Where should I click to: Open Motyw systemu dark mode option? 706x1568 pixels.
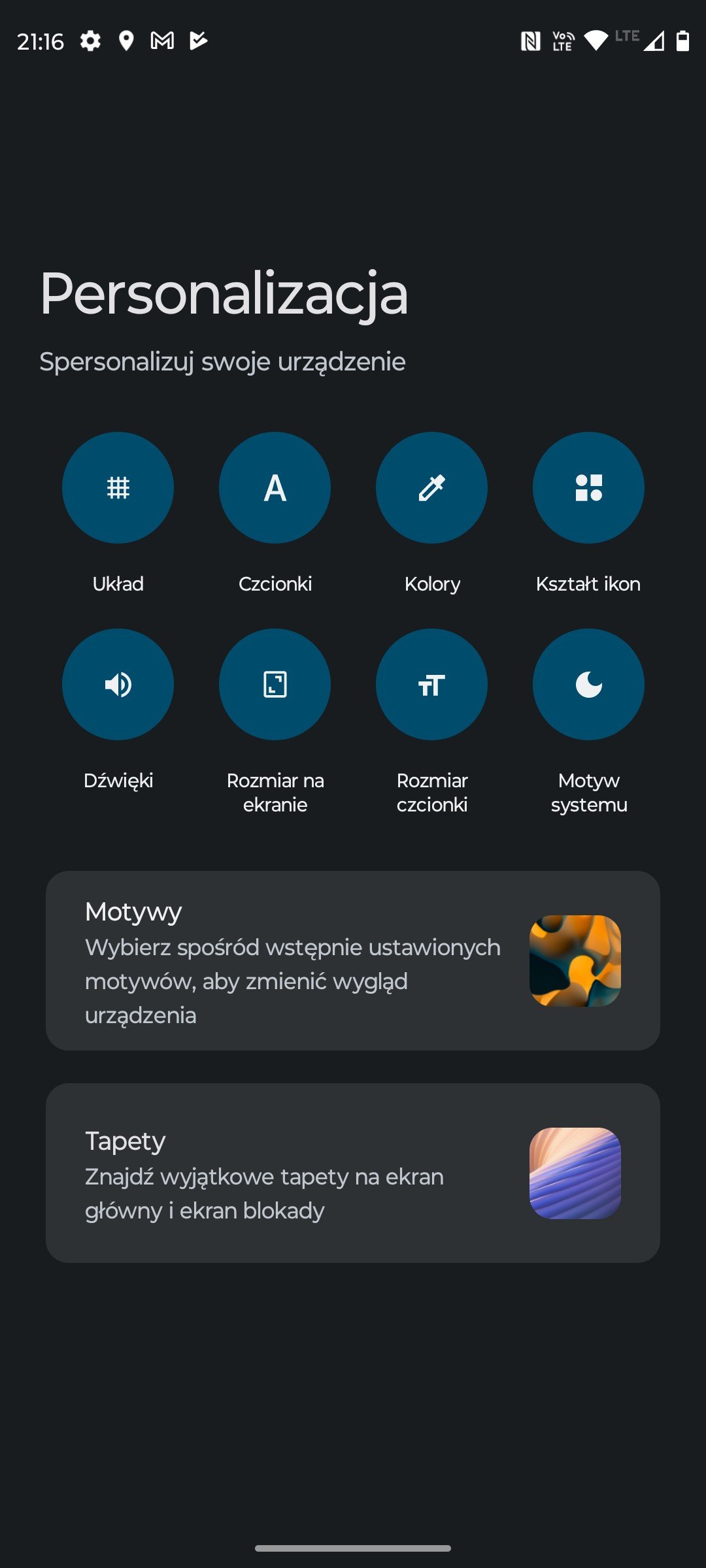588,684
